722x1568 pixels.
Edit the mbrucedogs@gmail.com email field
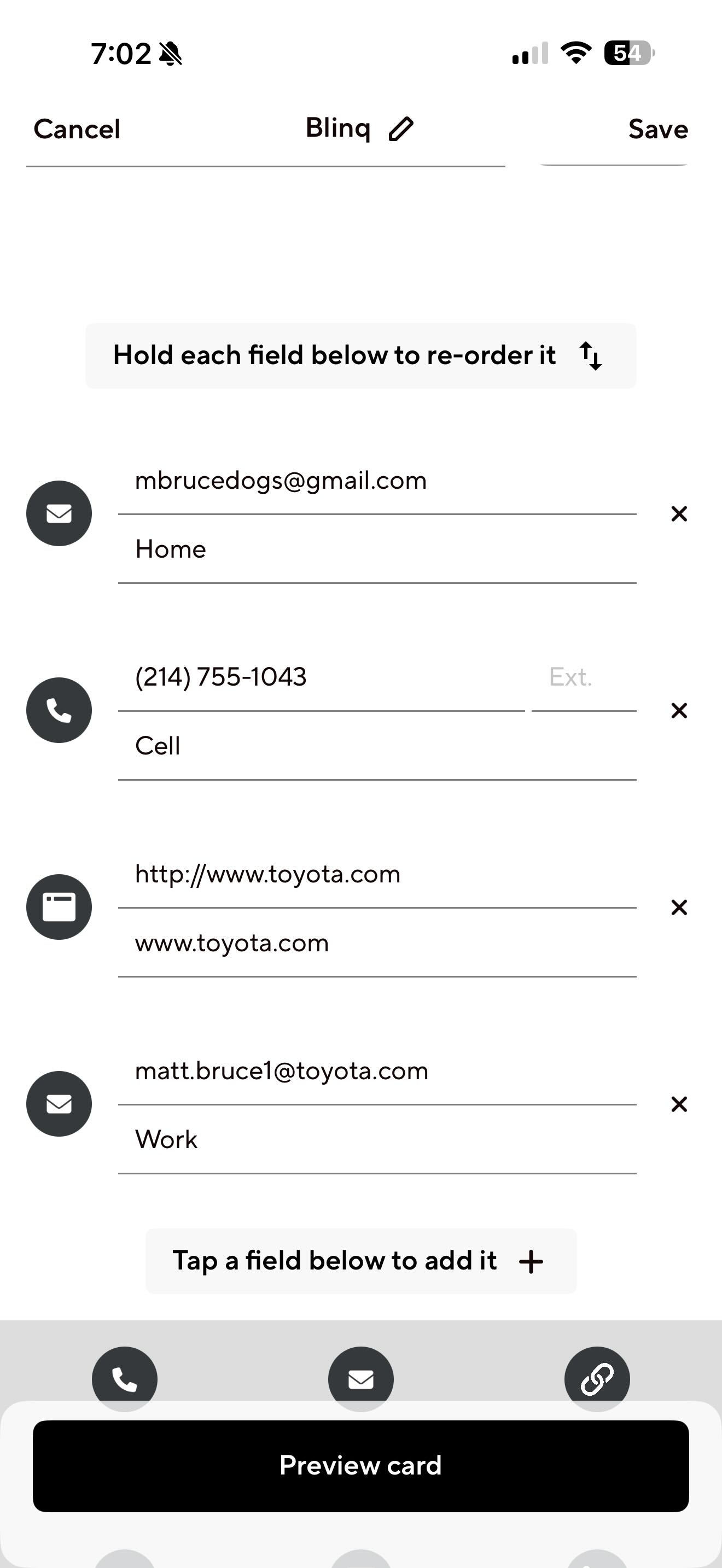376,481
